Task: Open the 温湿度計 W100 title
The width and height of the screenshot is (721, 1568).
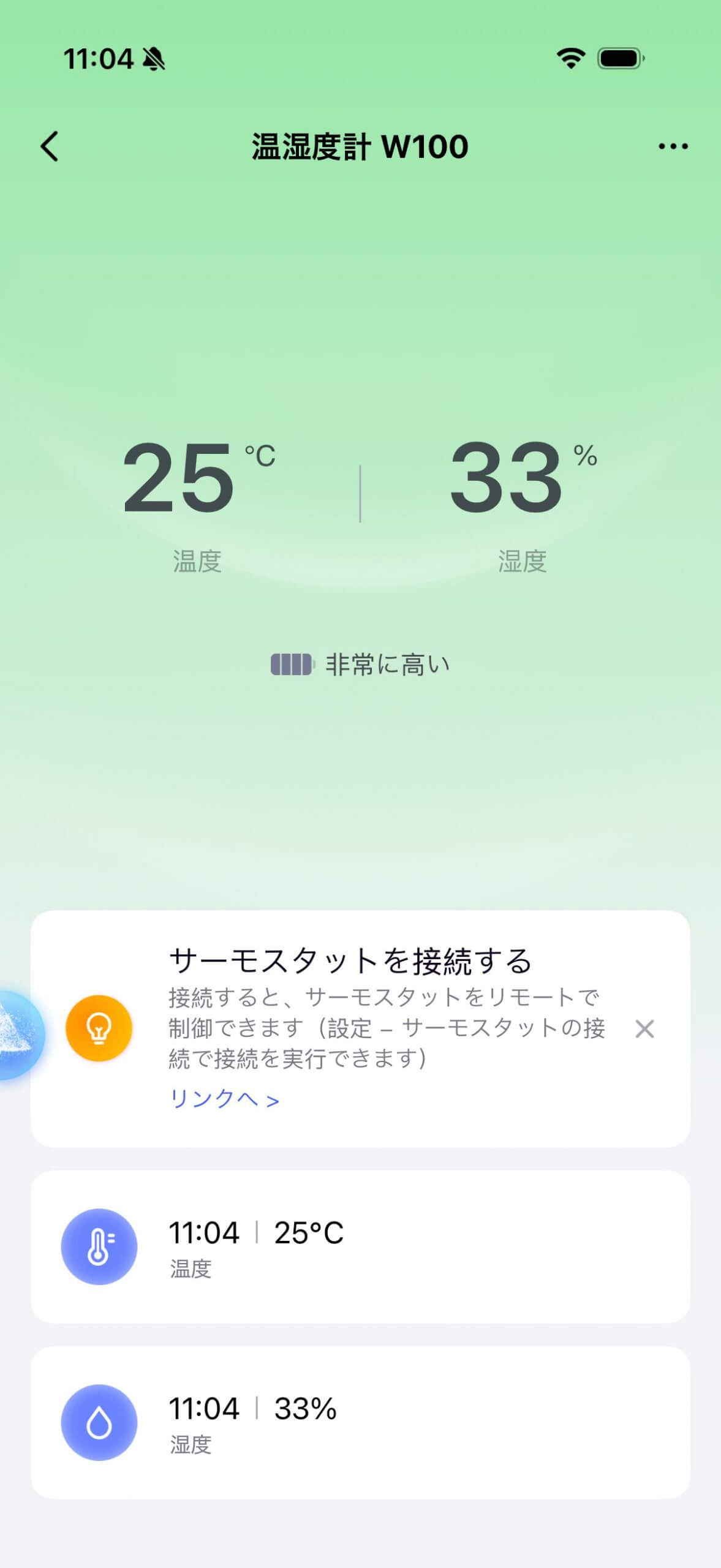Action: tap(360, 146)
